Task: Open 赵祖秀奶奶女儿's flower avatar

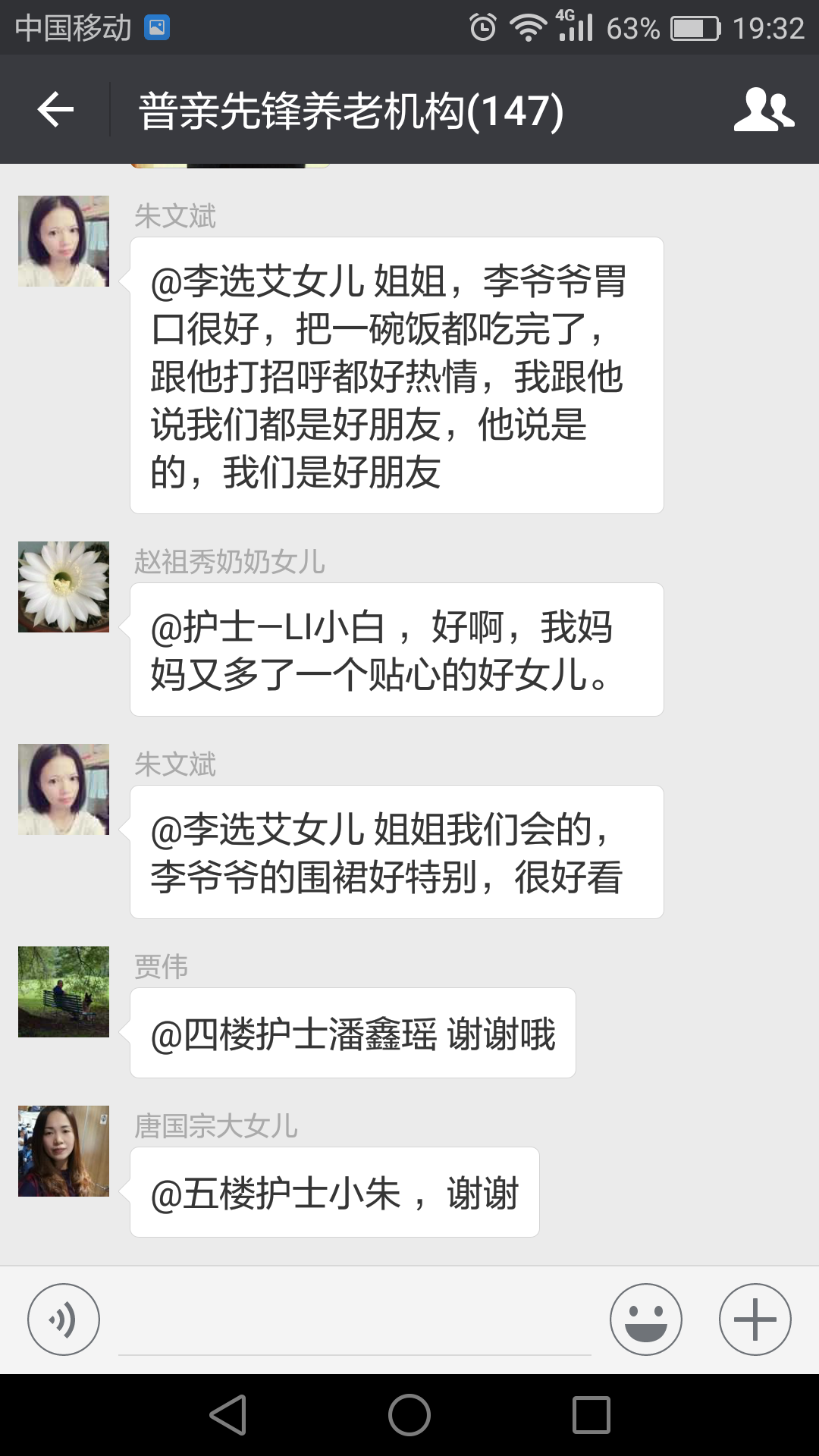Action: pos(64,587)
